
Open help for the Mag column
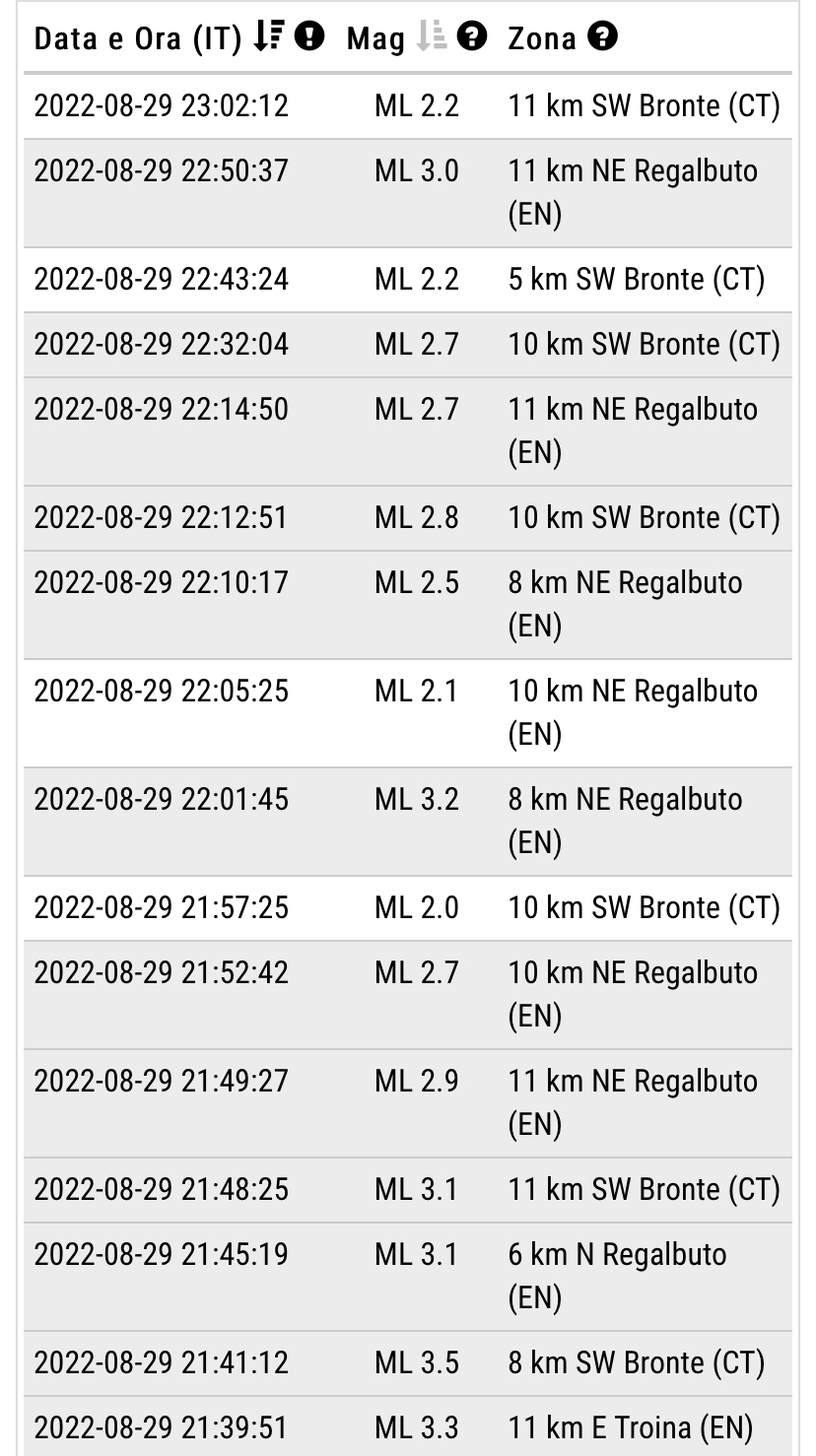(474, 38)
